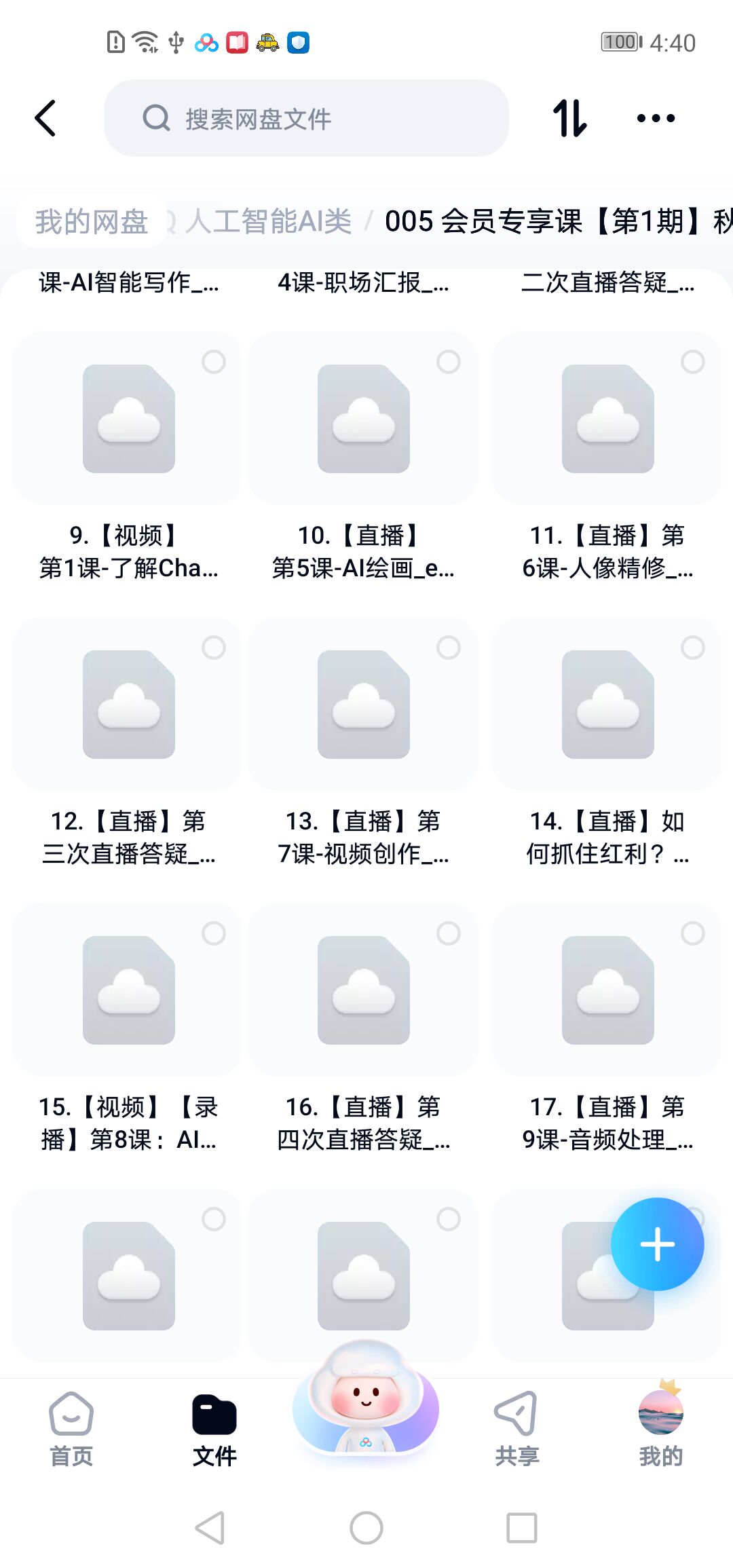This screenshot has height=1568, width=733.
Task: Tap the 搜索网盘文件 search box
Action: (x=305, y=118)
